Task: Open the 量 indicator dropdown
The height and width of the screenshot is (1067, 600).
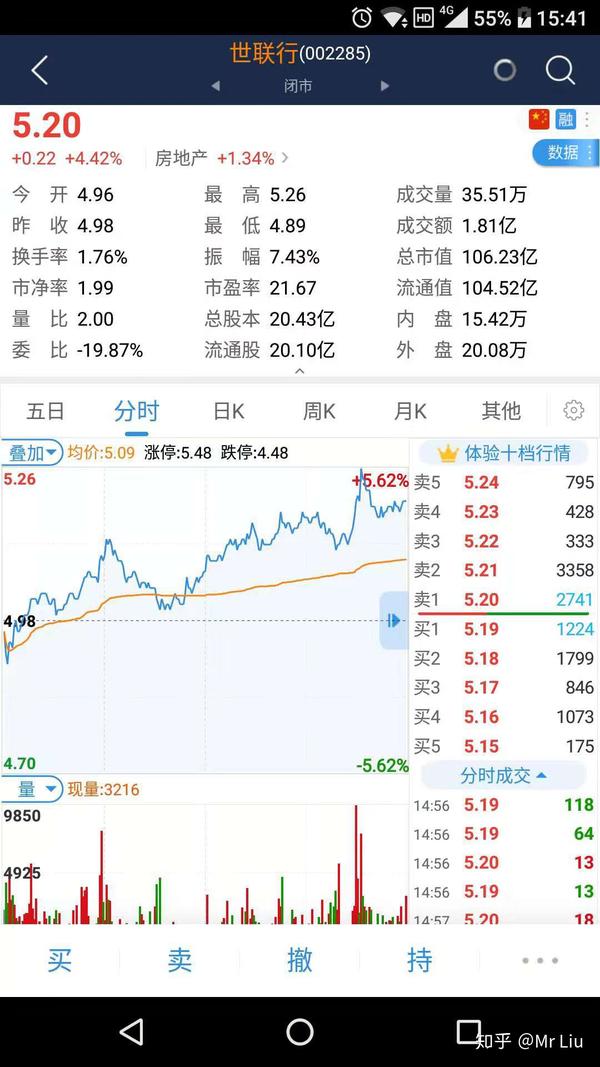Action: (33, 789)
